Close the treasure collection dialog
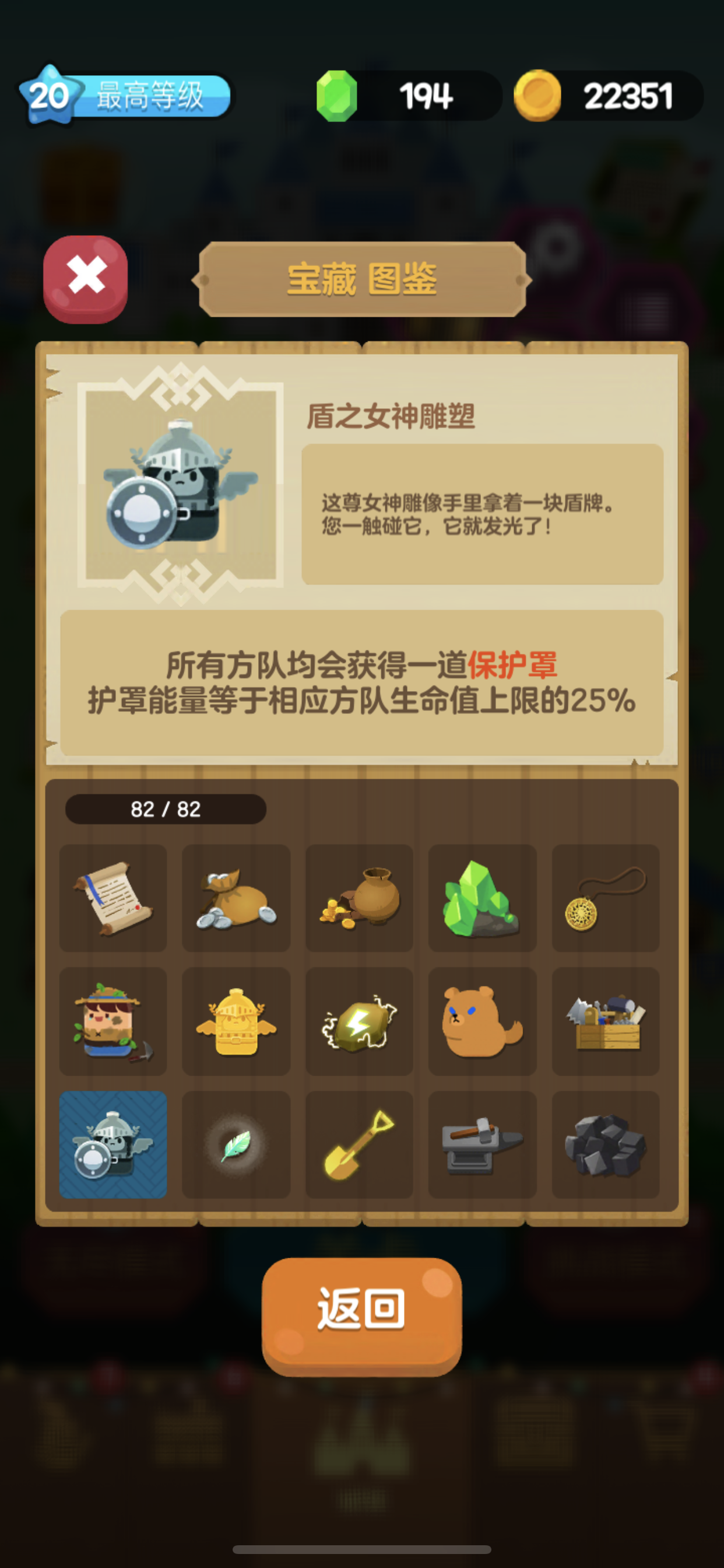This screenshot has width=724, height=1568. (86, 278)
